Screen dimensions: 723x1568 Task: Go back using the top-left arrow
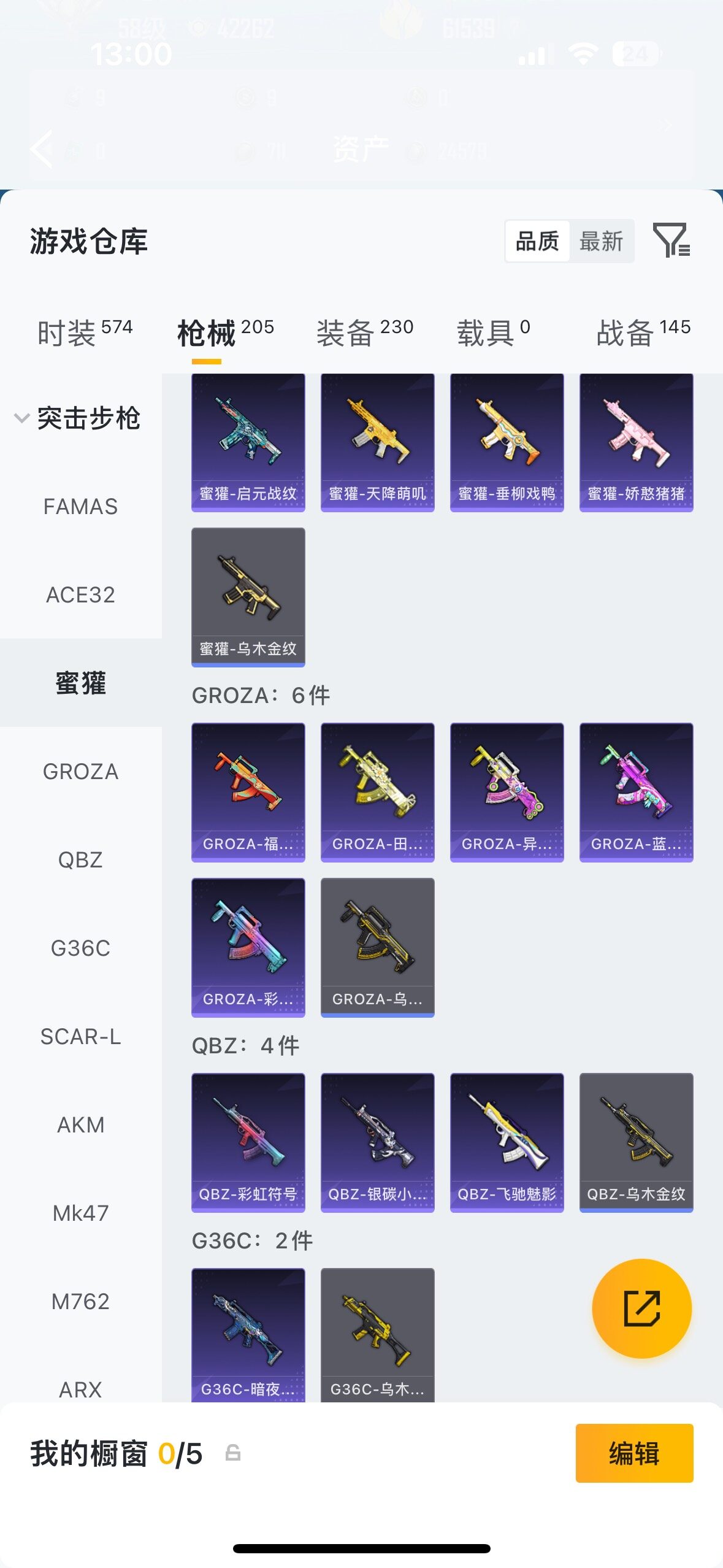[42, 149]
